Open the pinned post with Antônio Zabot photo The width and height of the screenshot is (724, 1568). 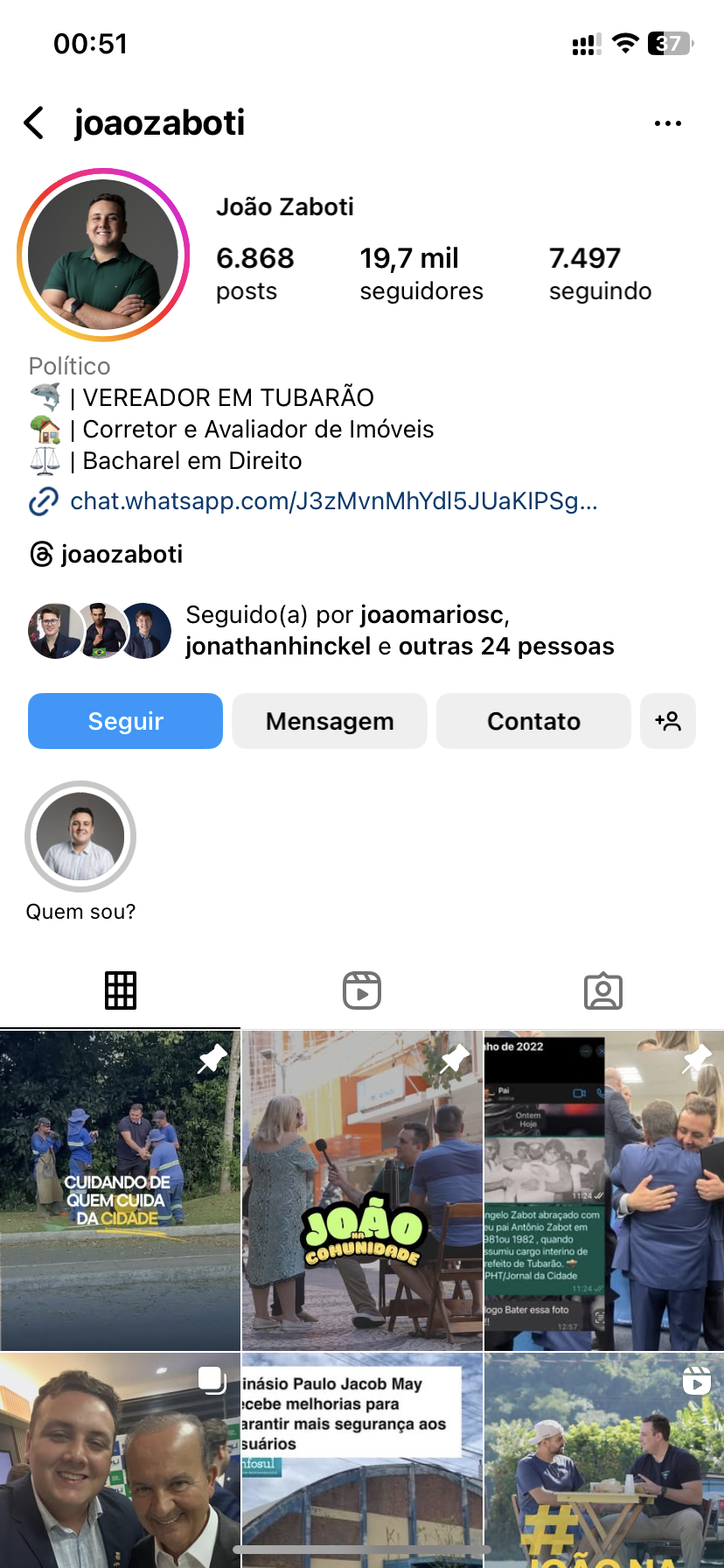coord(604,1191)
